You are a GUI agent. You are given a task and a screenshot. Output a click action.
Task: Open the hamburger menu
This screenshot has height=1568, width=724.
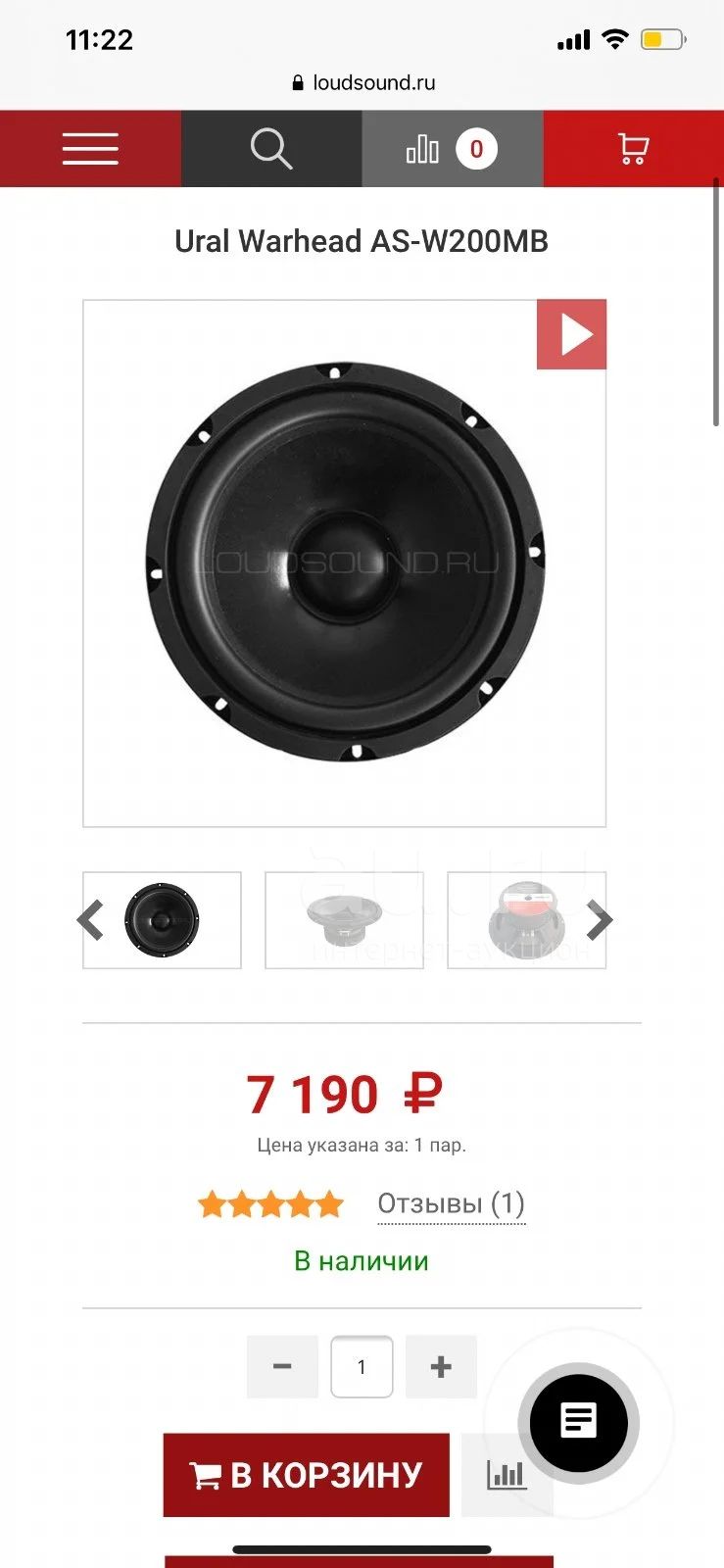pos(90,149)
